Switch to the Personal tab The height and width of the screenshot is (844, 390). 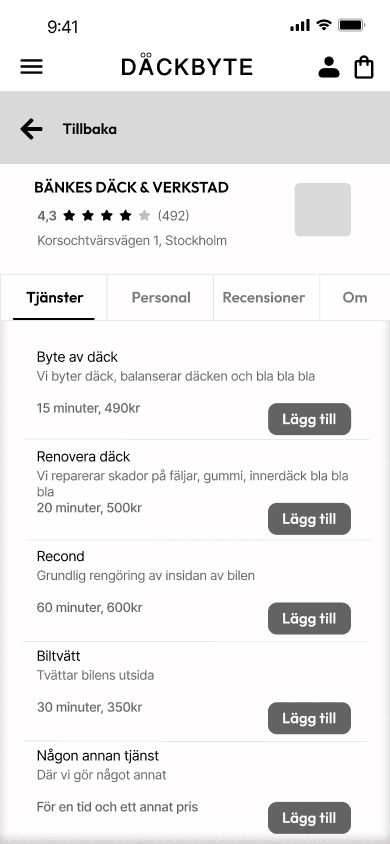tap(161, 298)
